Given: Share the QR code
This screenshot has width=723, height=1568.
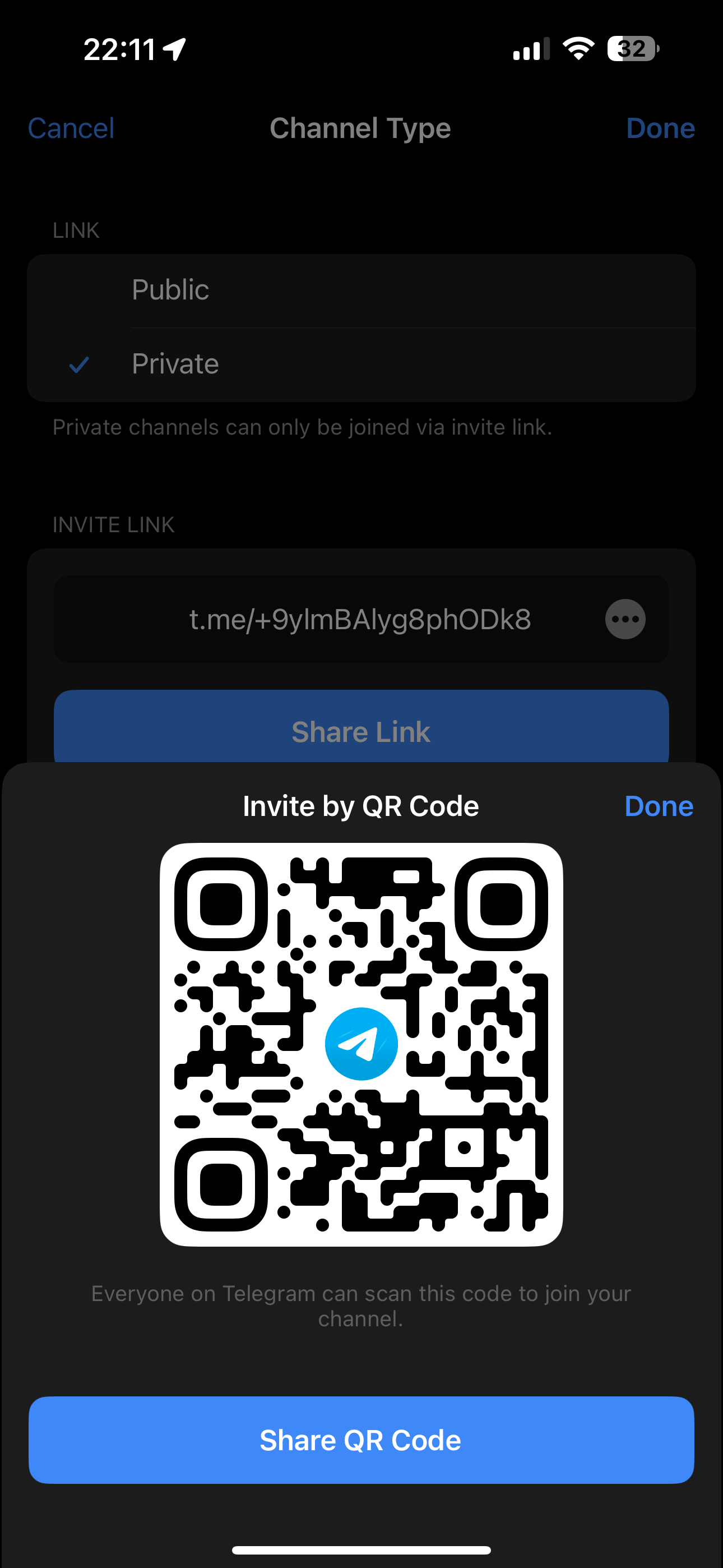Looking at the screenshot, I should [x=361, y=1440].
